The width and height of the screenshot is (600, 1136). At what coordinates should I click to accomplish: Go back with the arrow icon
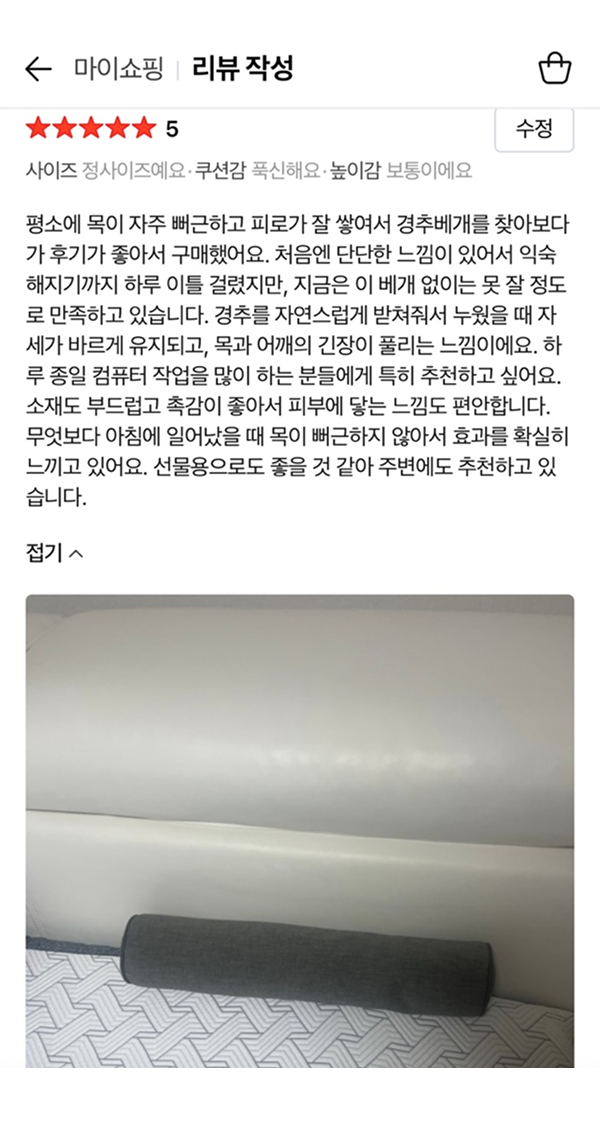[x=38, y=69]
